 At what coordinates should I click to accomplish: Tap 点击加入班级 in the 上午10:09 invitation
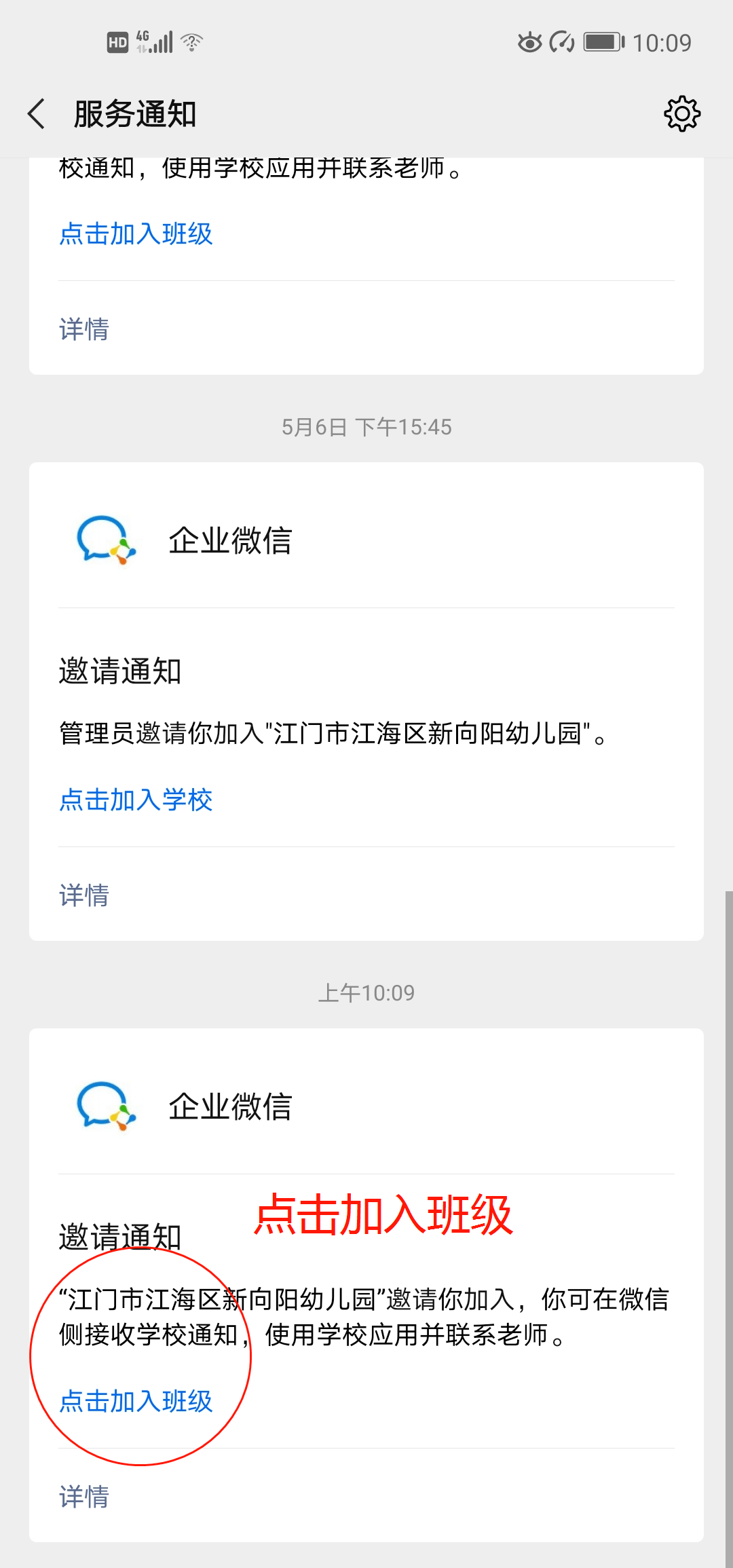click(x=136, y=1401)
